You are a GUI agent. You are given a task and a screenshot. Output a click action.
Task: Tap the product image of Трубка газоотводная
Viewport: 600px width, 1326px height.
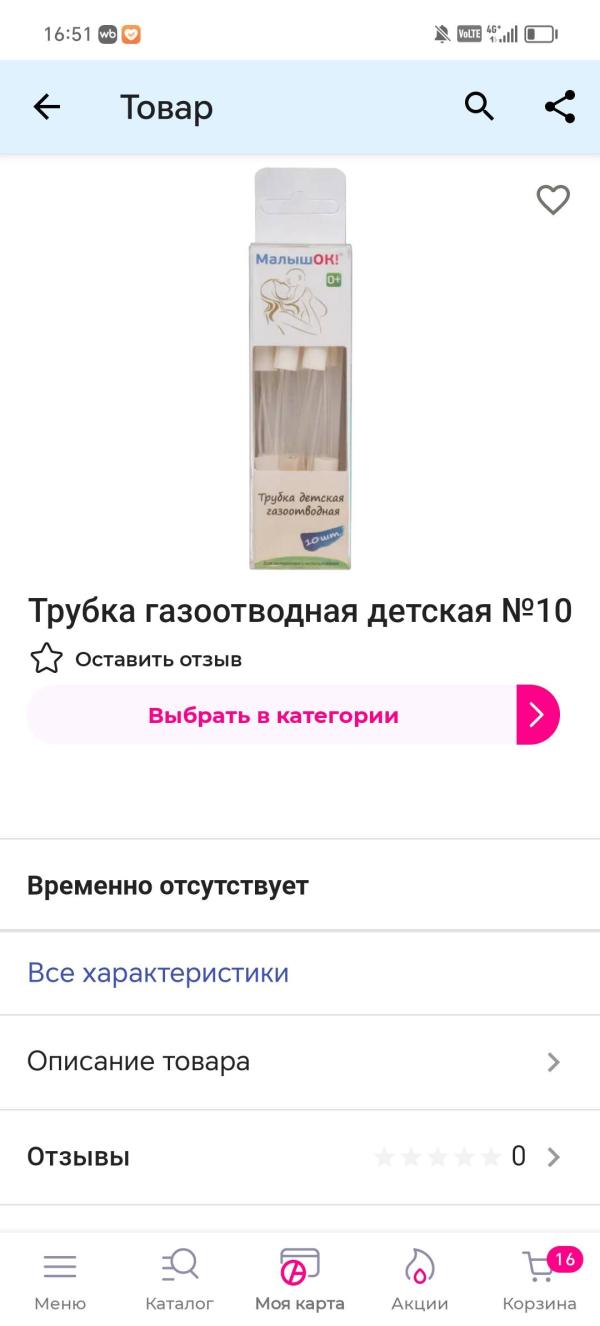pos(300,368)
